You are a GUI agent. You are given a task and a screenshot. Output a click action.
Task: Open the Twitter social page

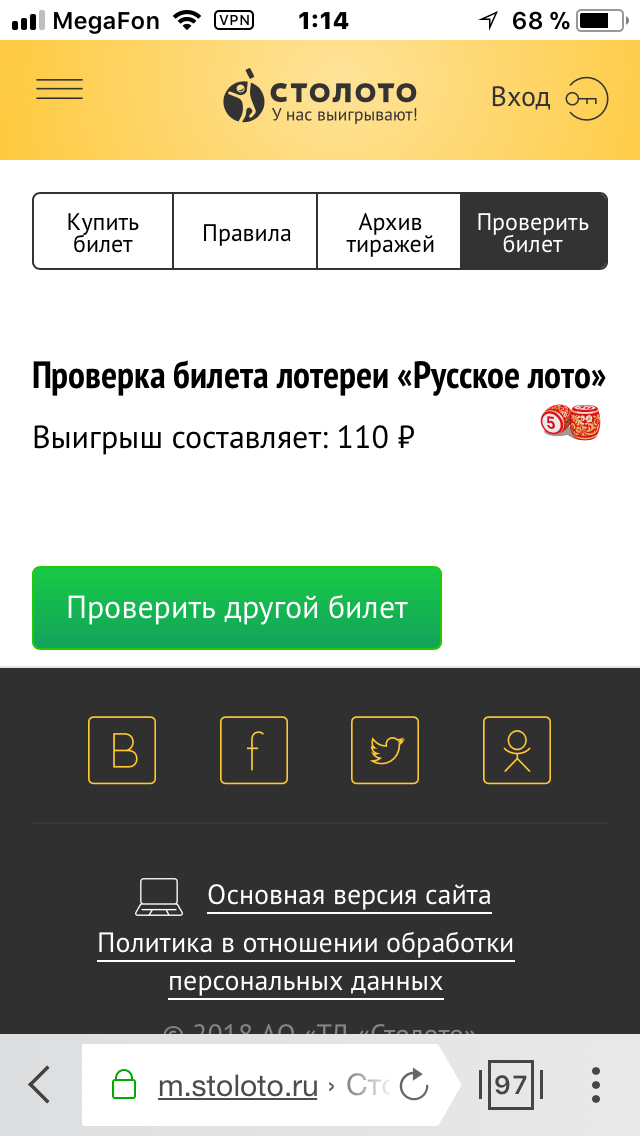(385, 750)
